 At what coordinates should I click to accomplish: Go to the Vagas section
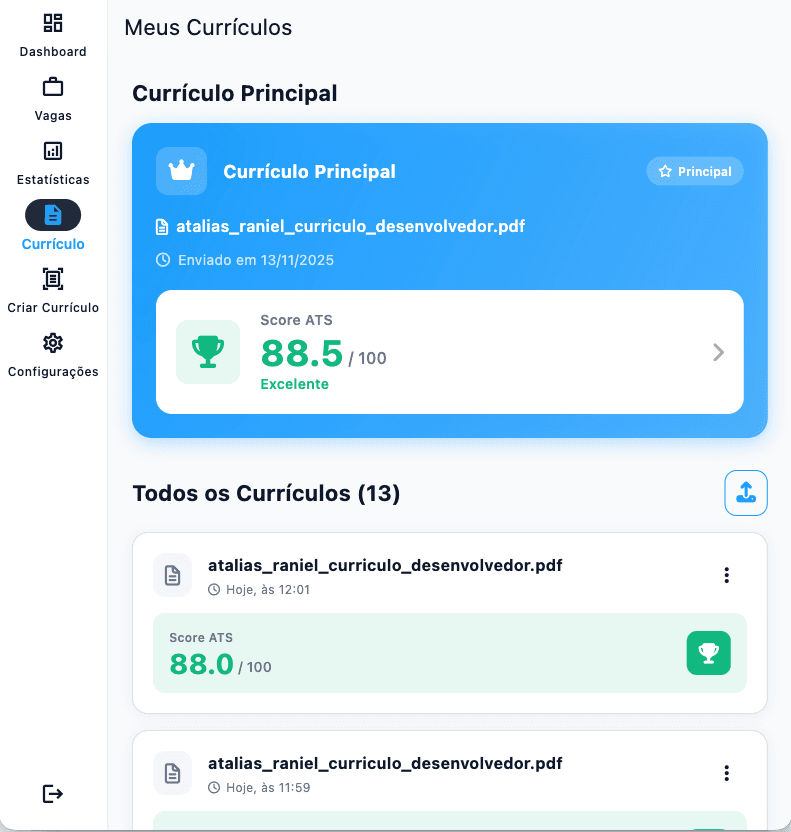click(x=53, y=99)
